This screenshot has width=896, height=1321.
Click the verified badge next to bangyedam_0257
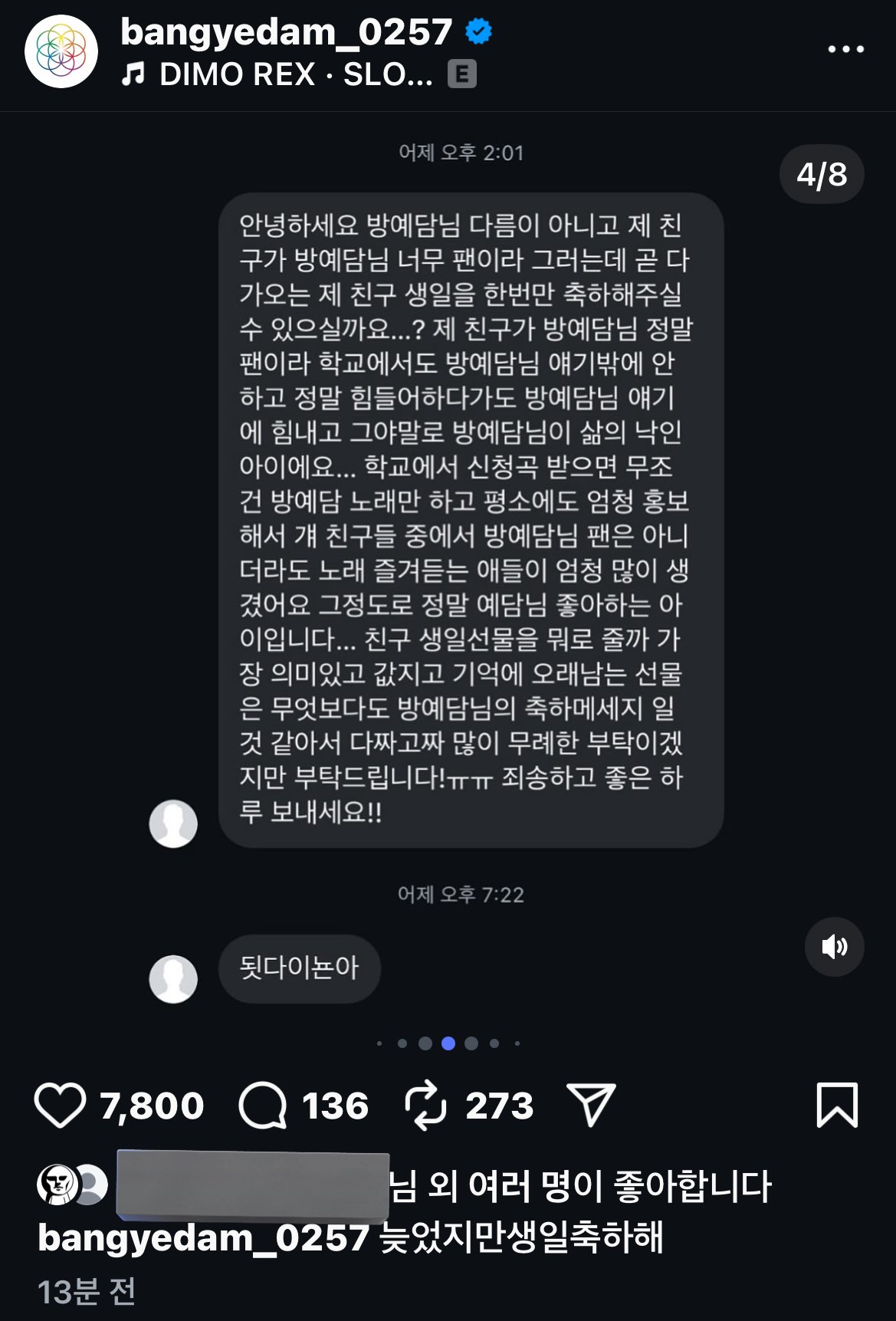pos(478,32)
